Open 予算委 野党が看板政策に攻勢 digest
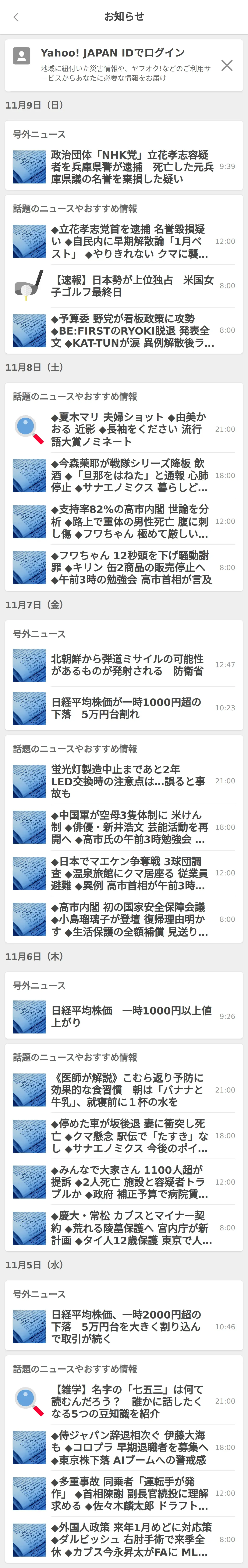The image size is (248, 1568). [x=131, y=331]
